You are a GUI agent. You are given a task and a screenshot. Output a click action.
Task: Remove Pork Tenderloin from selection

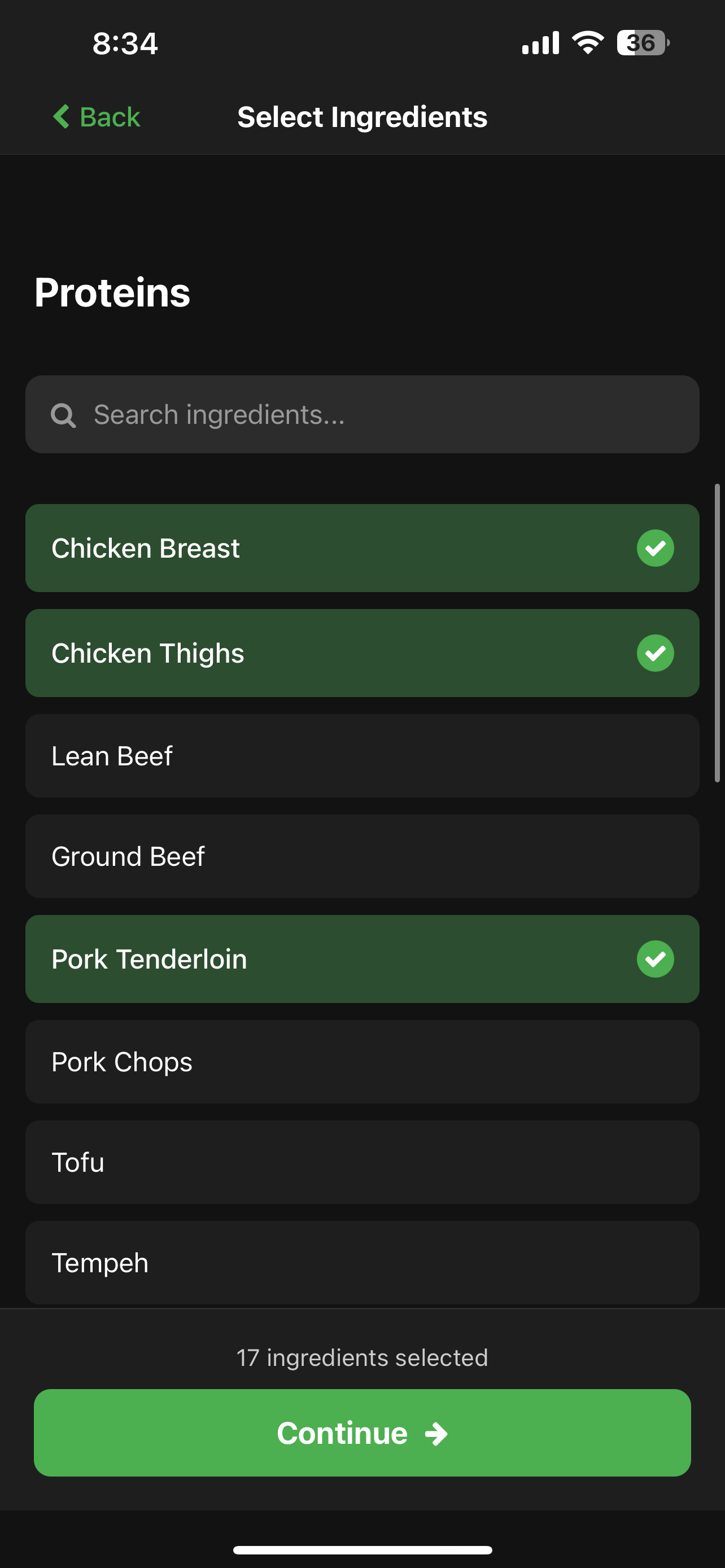(362, 960)
